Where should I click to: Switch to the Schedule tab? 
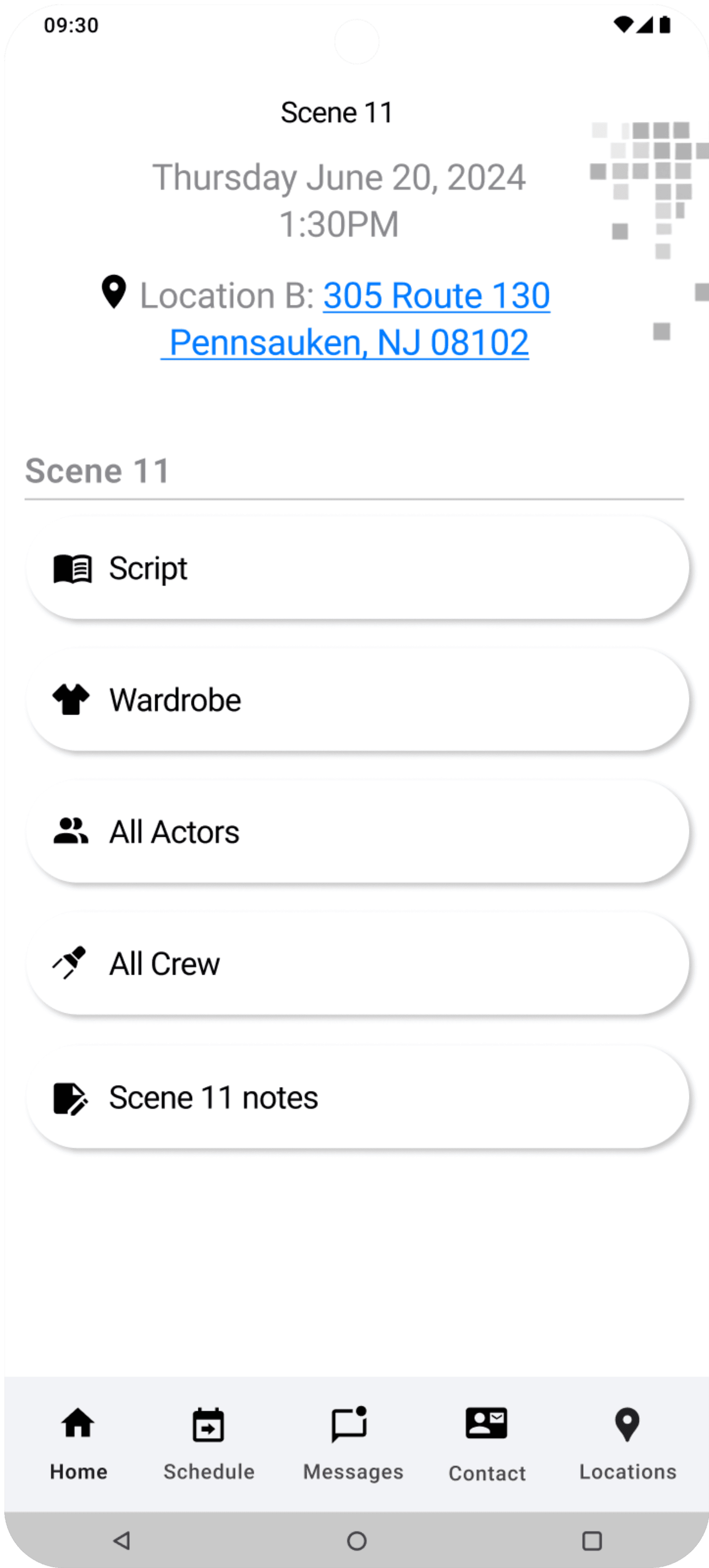(209, 1444)
